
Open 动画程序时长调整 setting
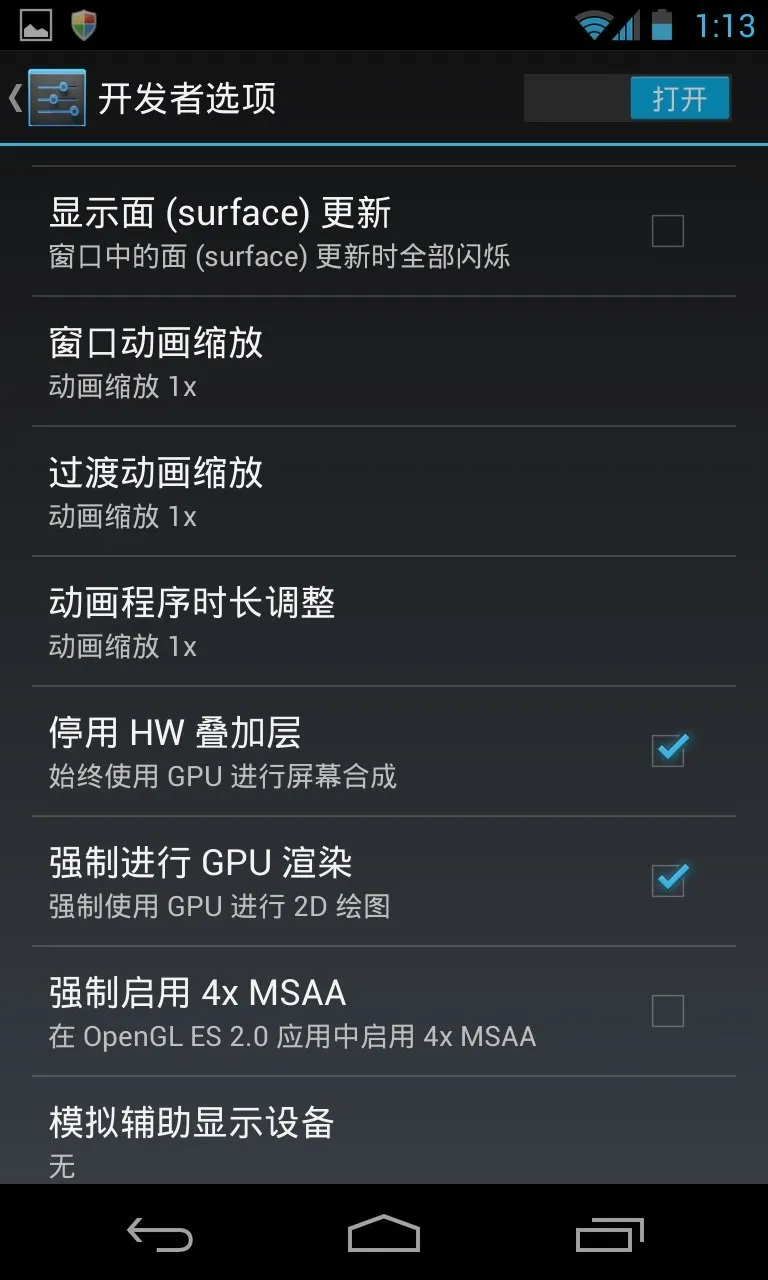[384, 621]
